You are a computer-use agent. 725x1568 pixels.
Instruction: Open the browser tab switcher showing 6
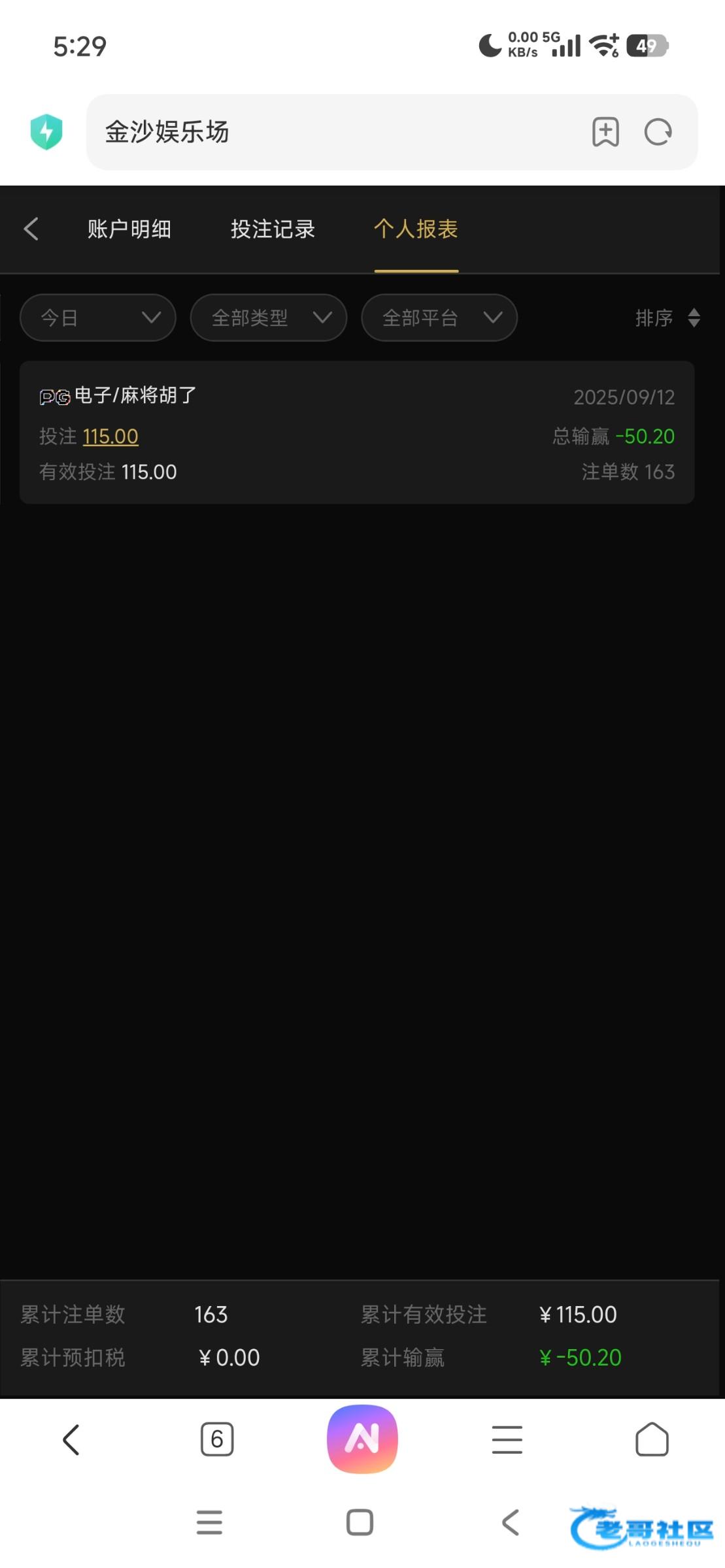pyautogui.click(x=217, y=1439)
